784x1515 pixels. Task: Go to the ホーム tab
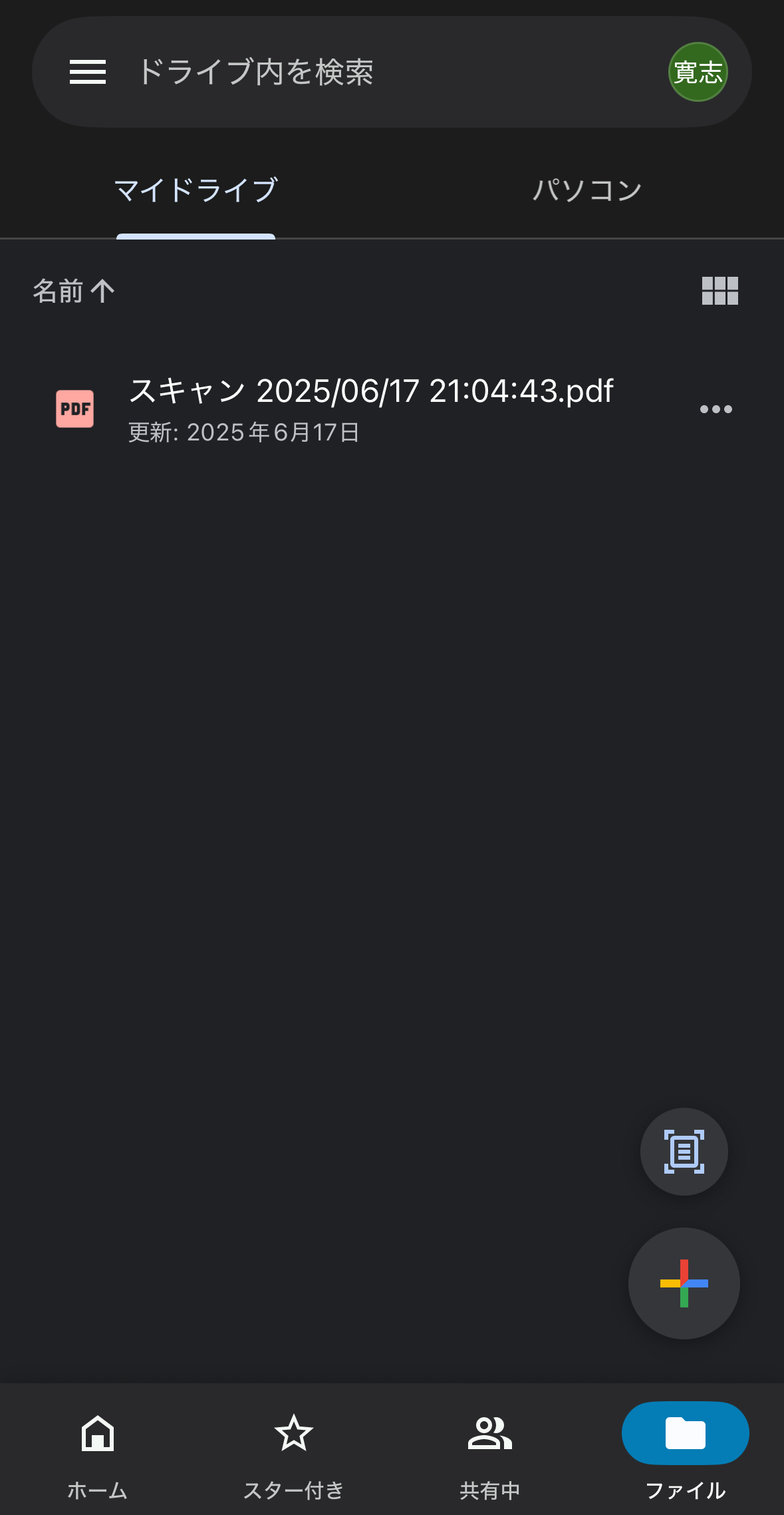coord(98,1456)
